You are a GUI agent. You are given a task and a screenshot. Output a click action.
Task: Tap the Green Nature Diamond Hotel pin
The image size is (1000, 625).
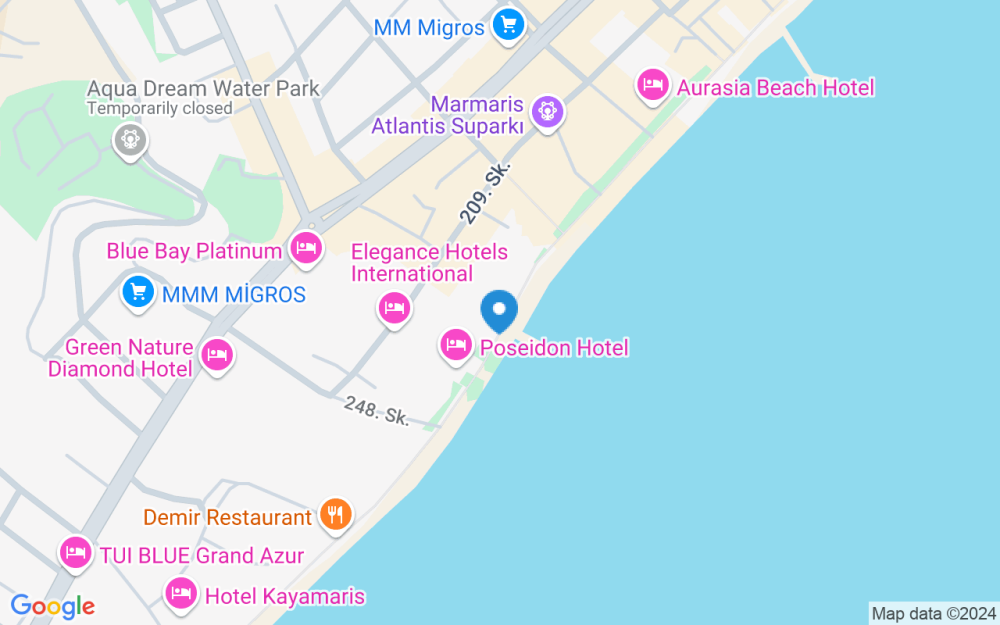pos(217,354)
